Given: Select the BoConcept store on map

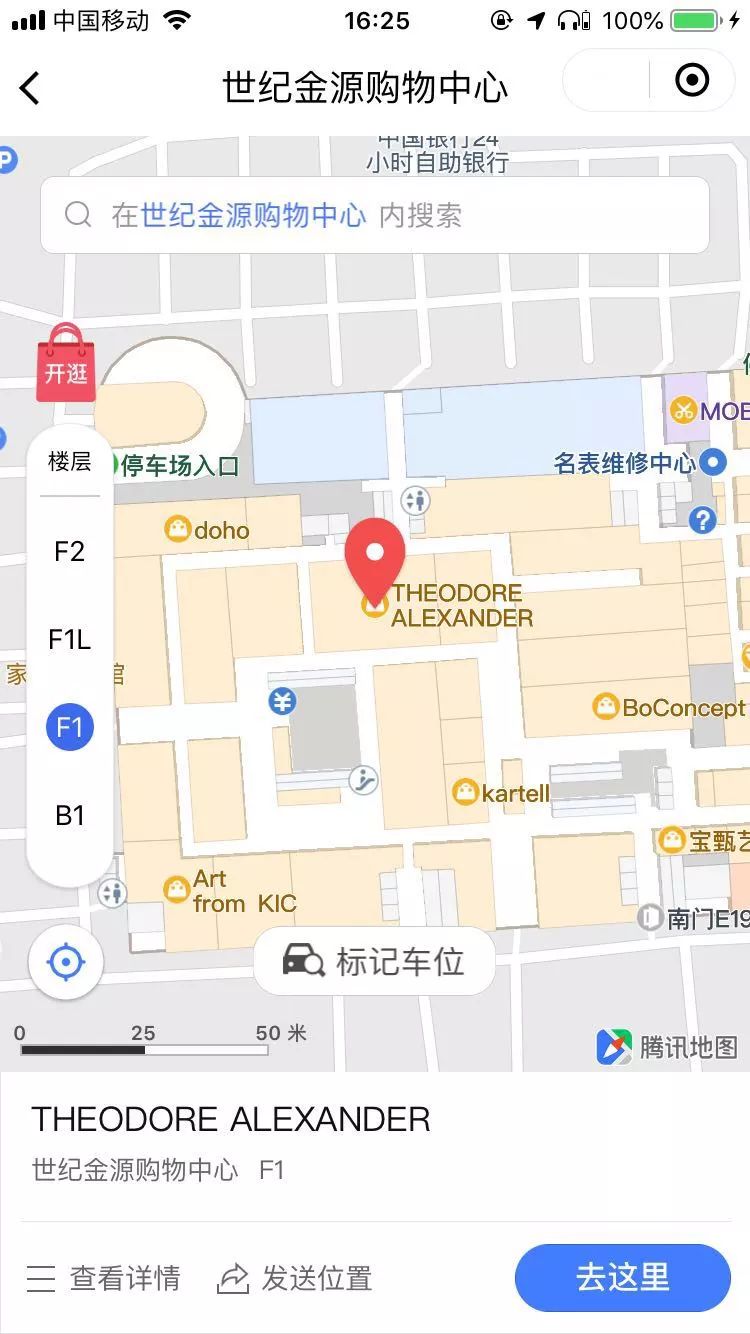Looking at the screenshot, I should click(x=669, y=707).
